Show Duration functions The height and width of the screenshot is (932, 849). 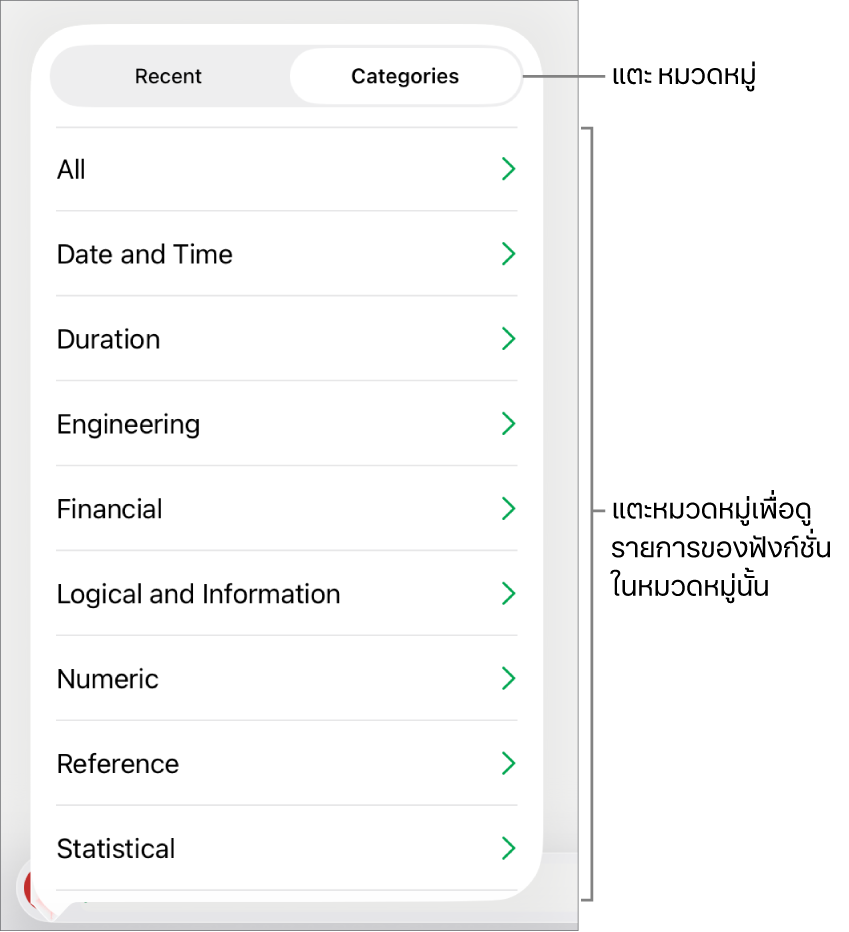point(286,340)
